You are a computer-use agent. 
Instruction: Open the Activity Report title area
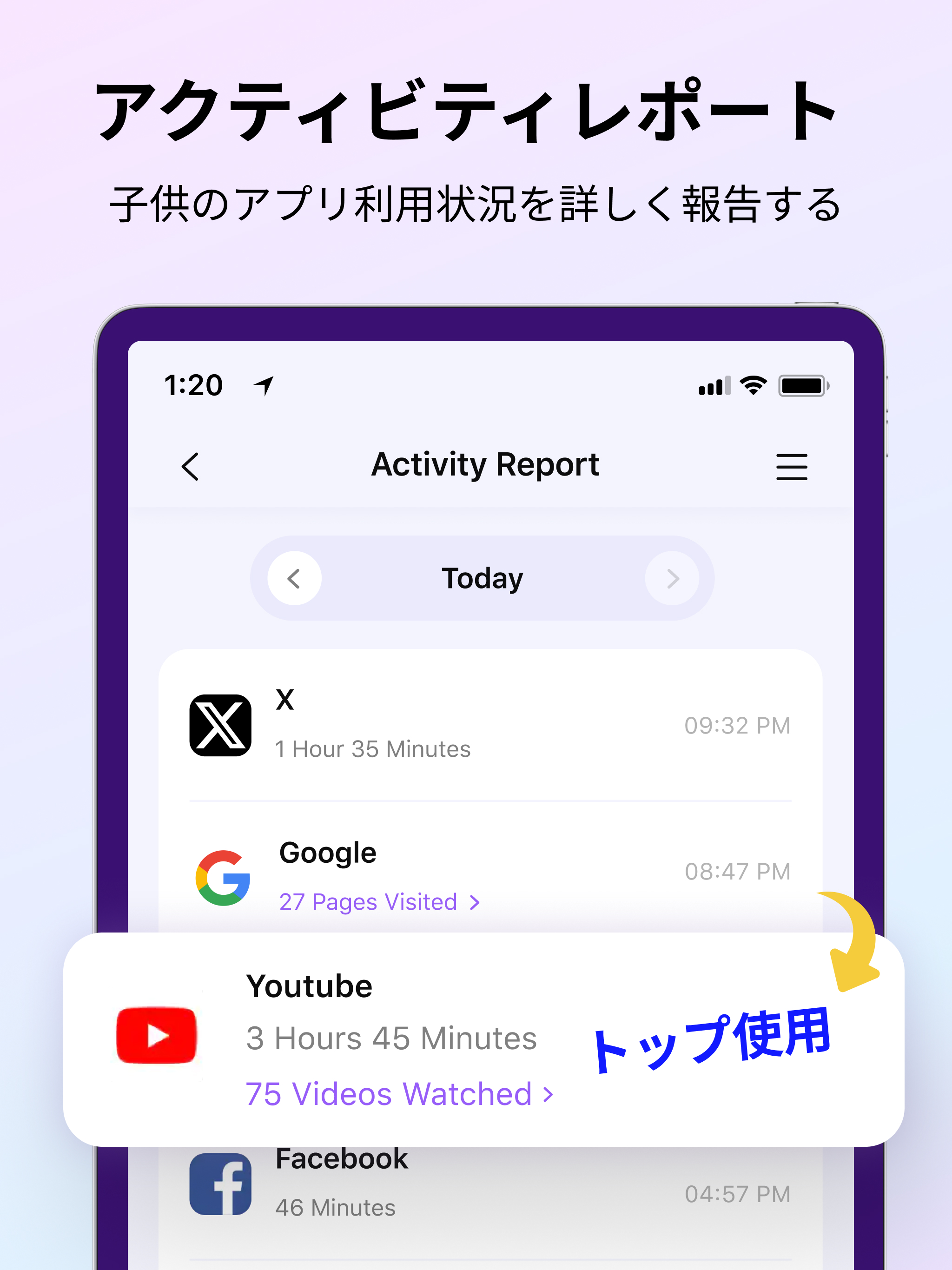[485, 465]
